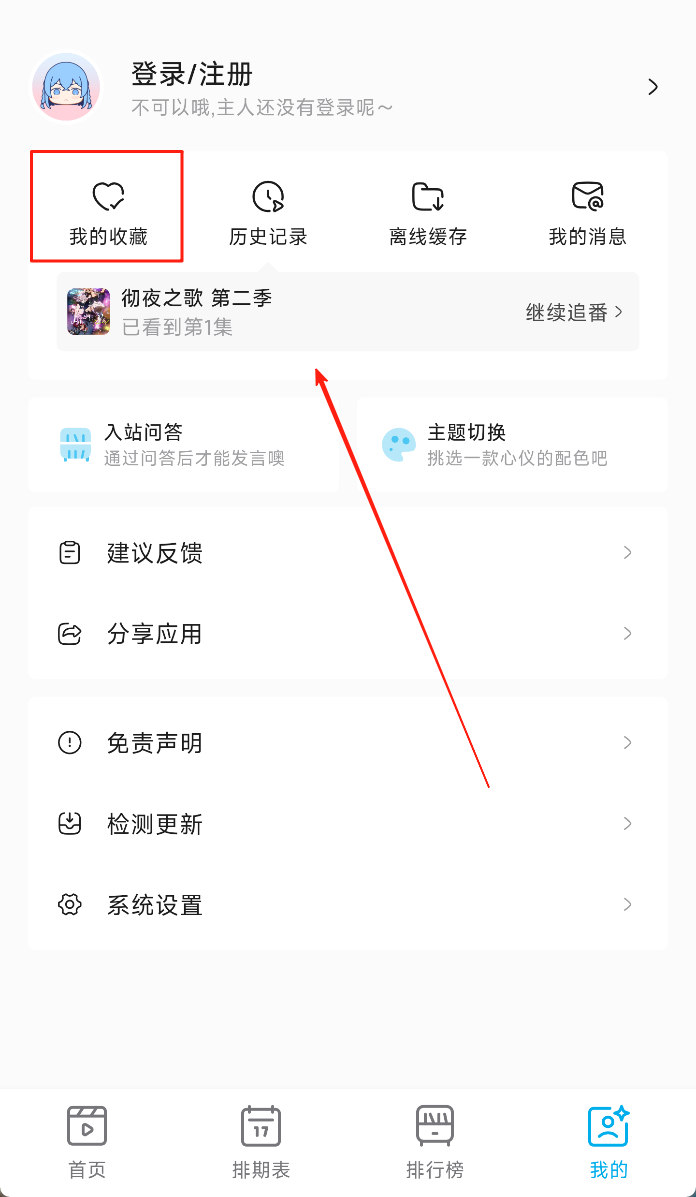This screenshot has height=1197, width=696.
Task: Switch to the 排行榜 ranking tab
Action: (435, 1141)
